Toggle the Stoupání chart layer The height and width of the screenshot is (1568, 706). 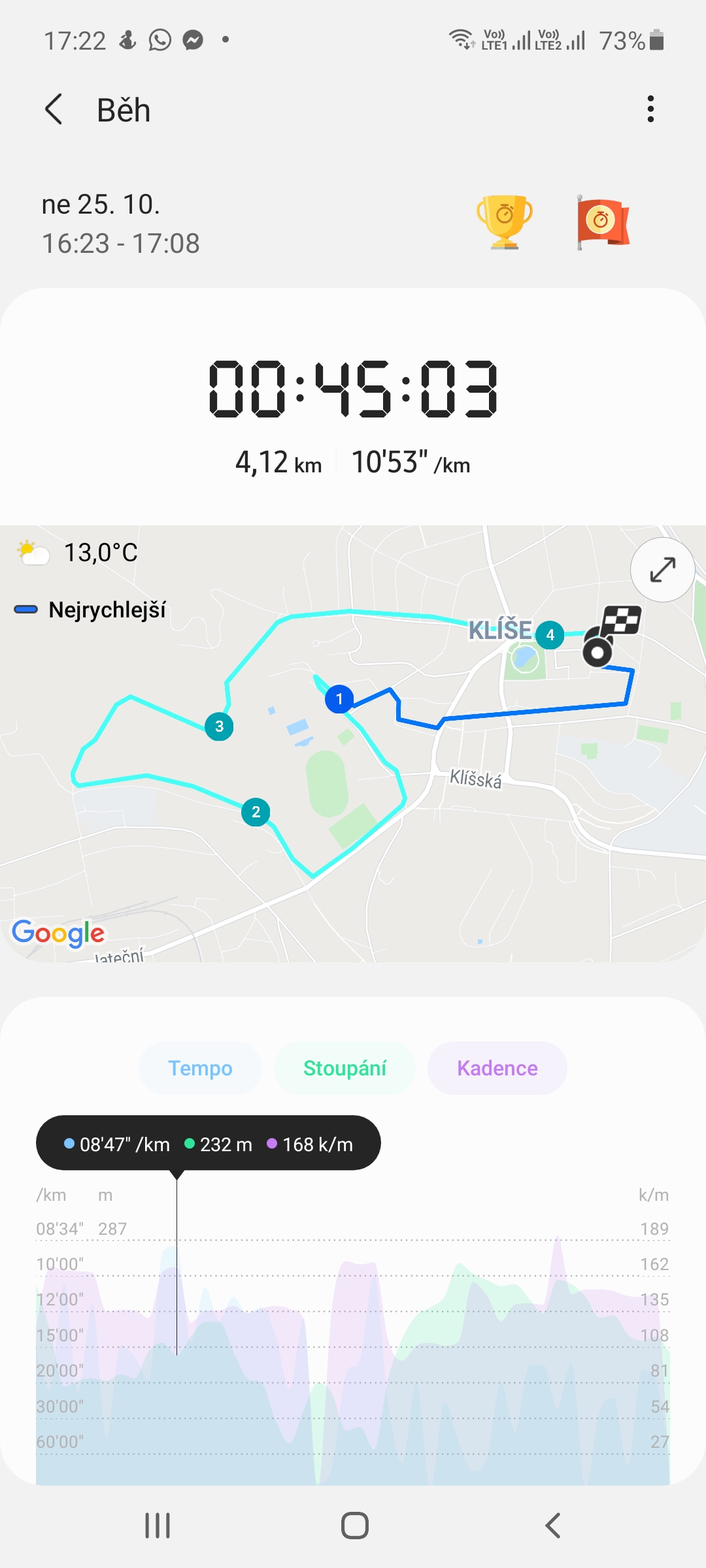coord(345,1068)
